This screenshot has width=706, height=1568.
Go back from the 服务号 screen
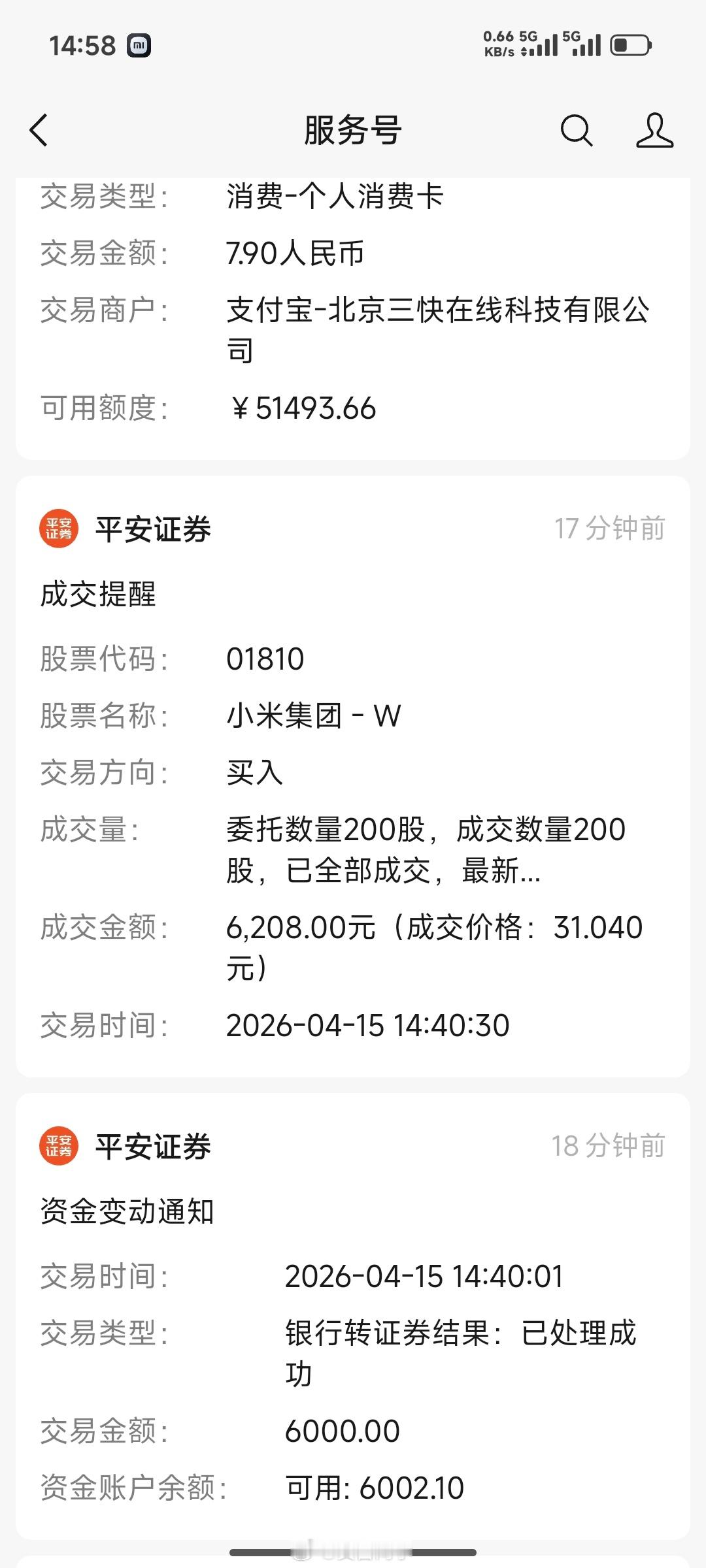[39, 130]
